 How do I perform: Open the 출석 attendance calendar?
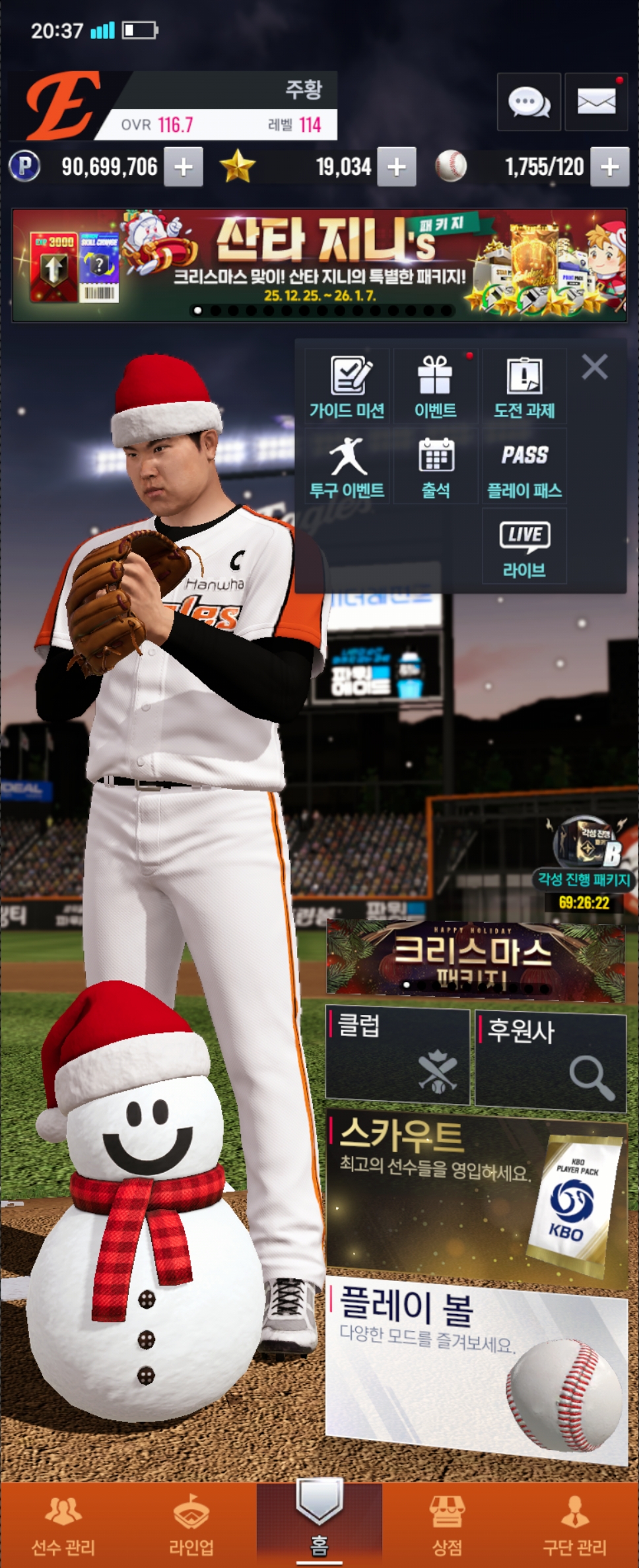click(436, 467)
